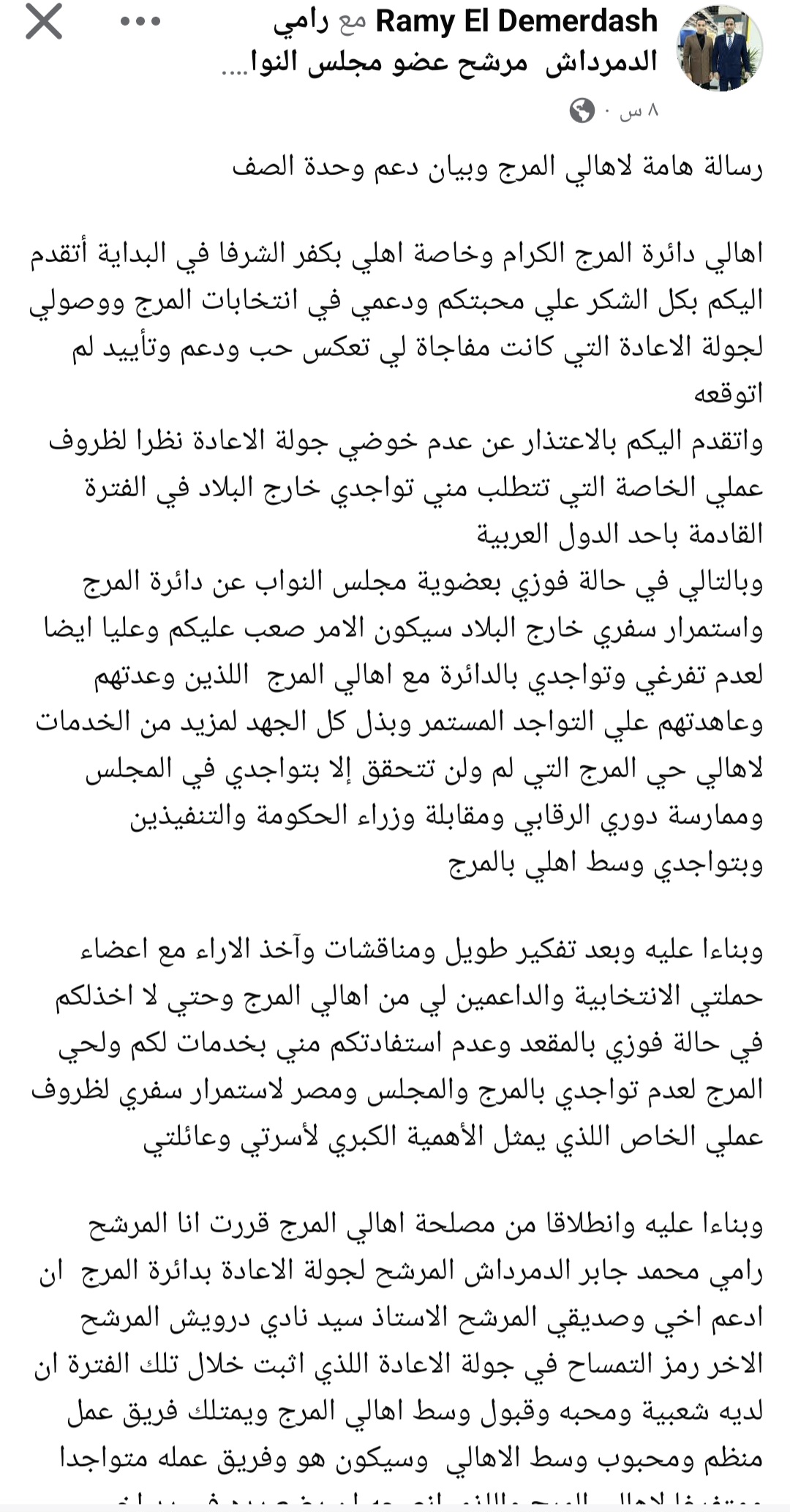Close the post with the X icon
This screenshot has width=790, height=1512.
pos(44,22)
